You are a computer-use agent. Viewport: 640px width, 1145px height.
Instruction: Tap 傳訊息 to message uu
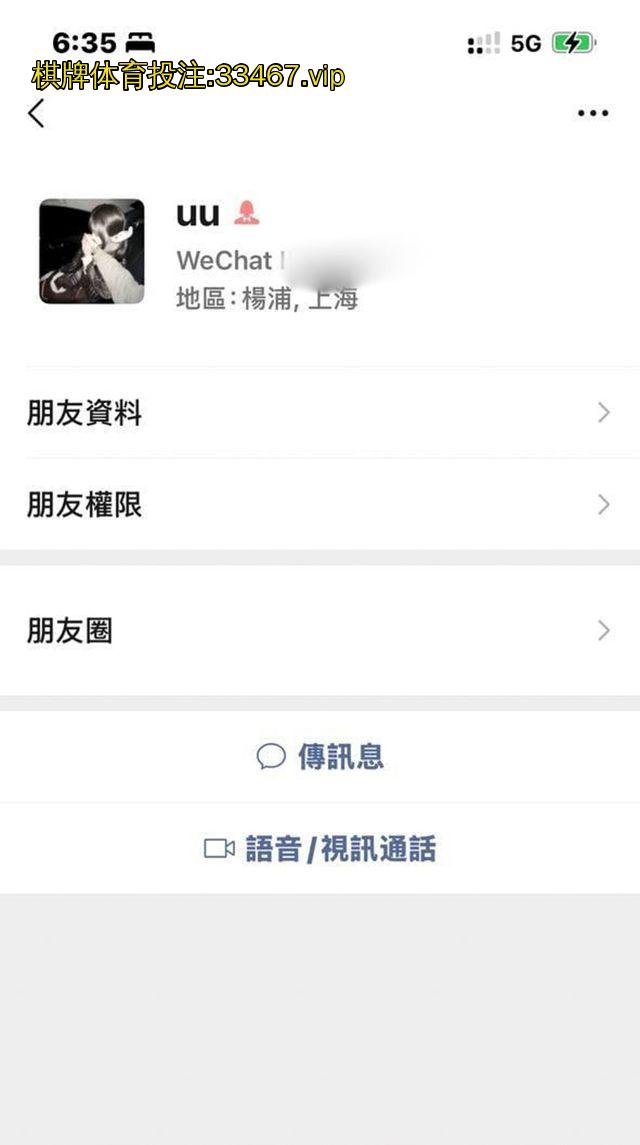click(320, 757)
